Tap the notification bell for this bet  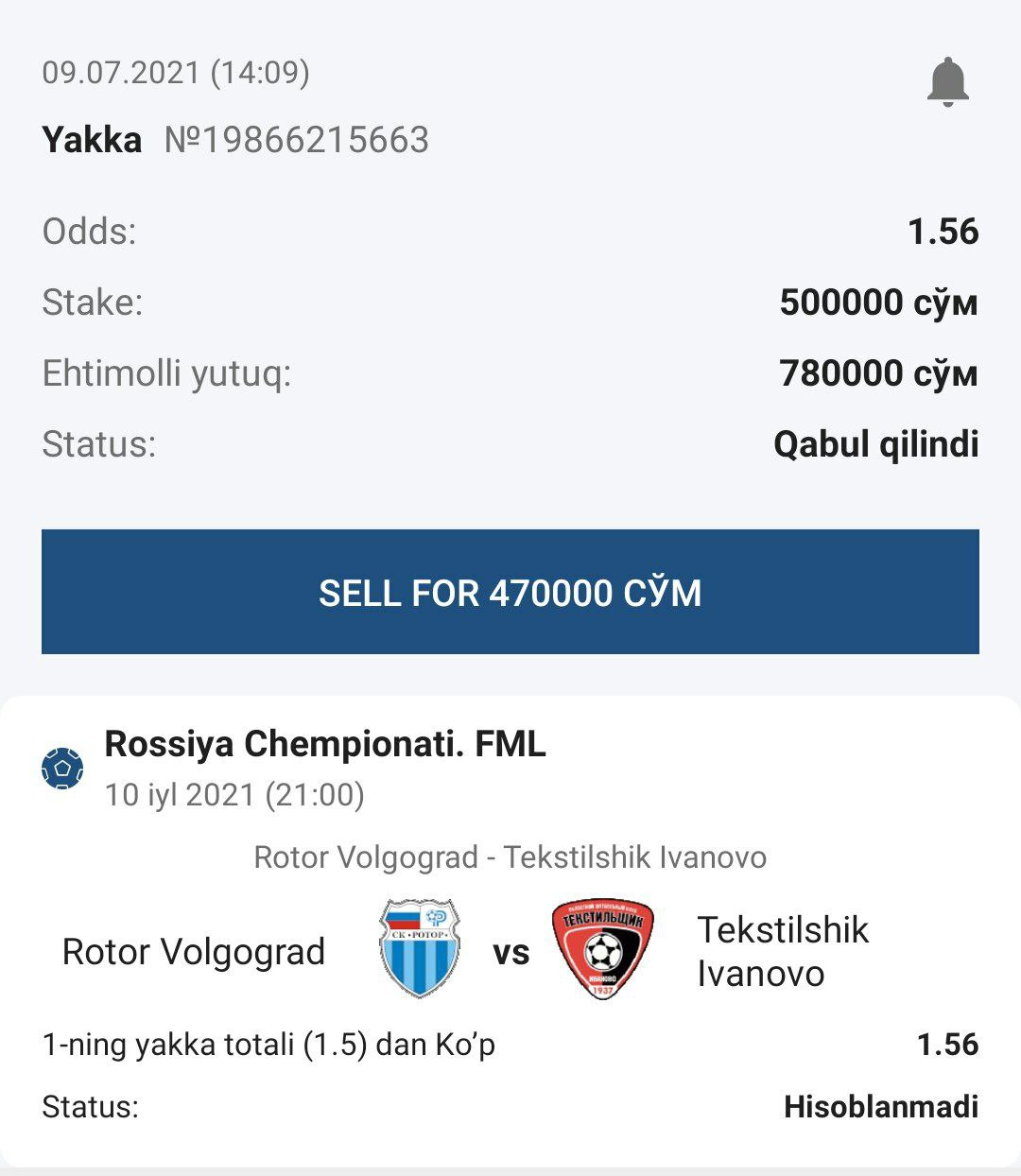click(947, 81)
